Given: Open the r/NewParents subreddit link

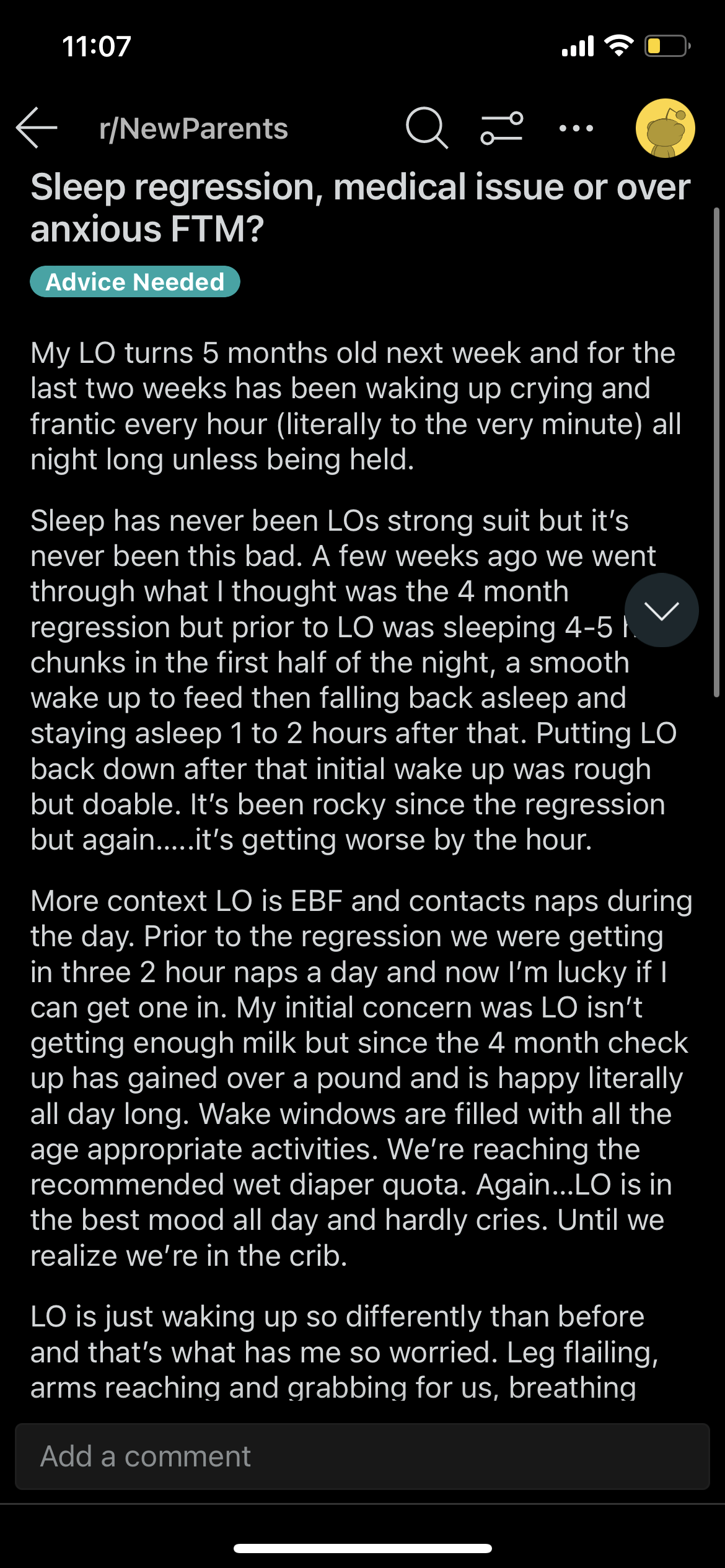Looking at the screenshot, I should [x=193, y=129].
